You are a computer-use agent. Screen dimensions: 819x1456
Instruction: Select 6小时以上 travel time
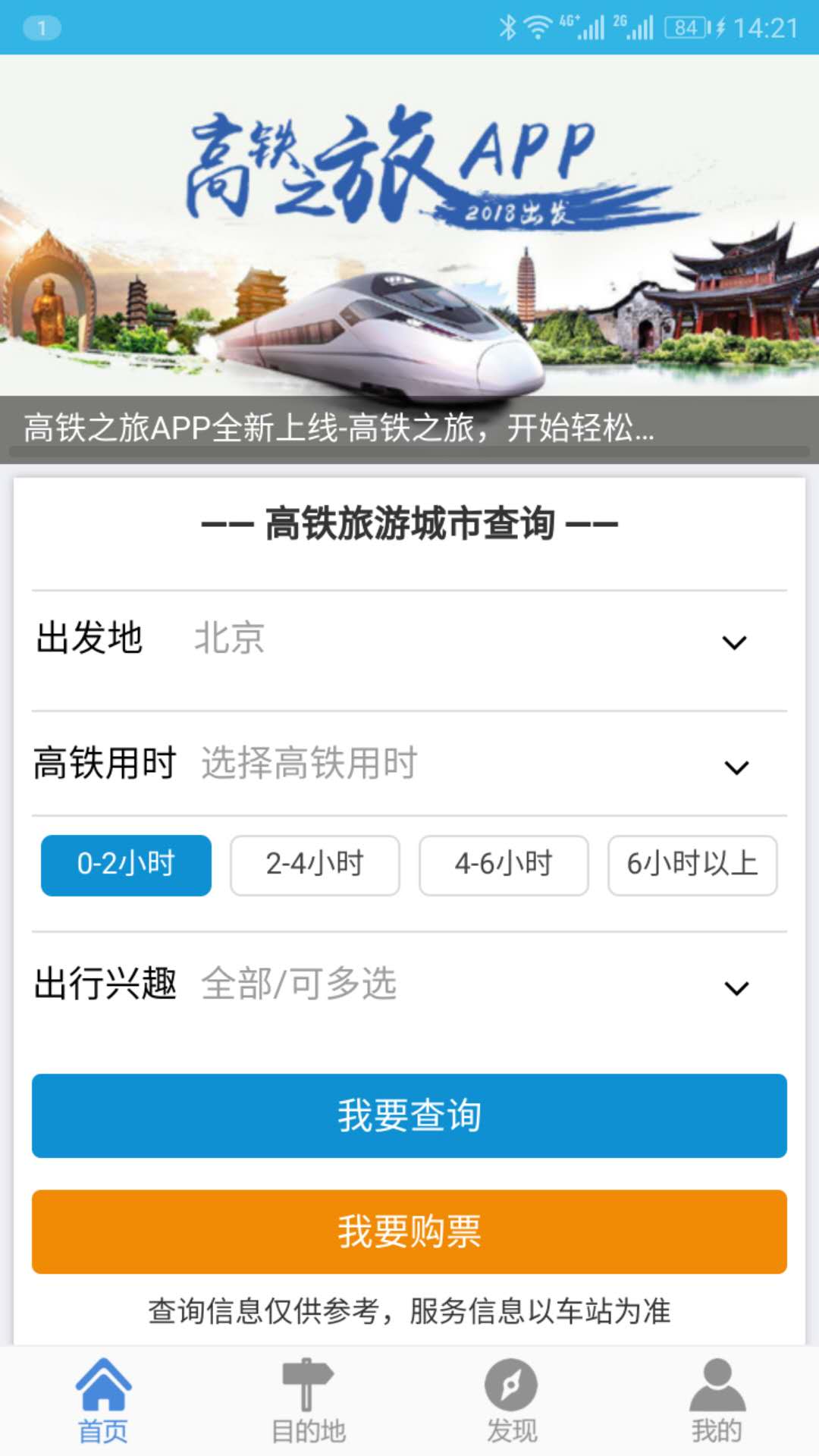[692, 865]
